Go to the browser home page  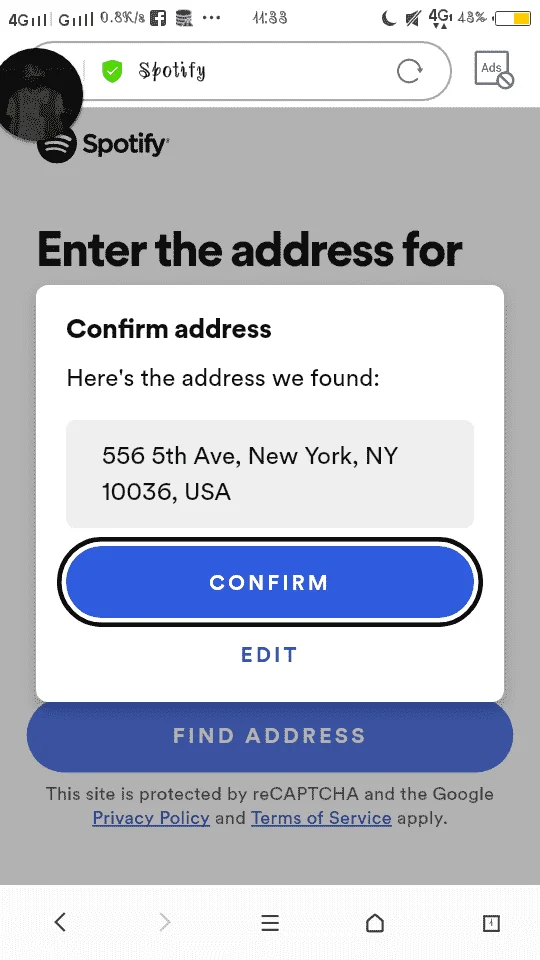pos(375,923)
